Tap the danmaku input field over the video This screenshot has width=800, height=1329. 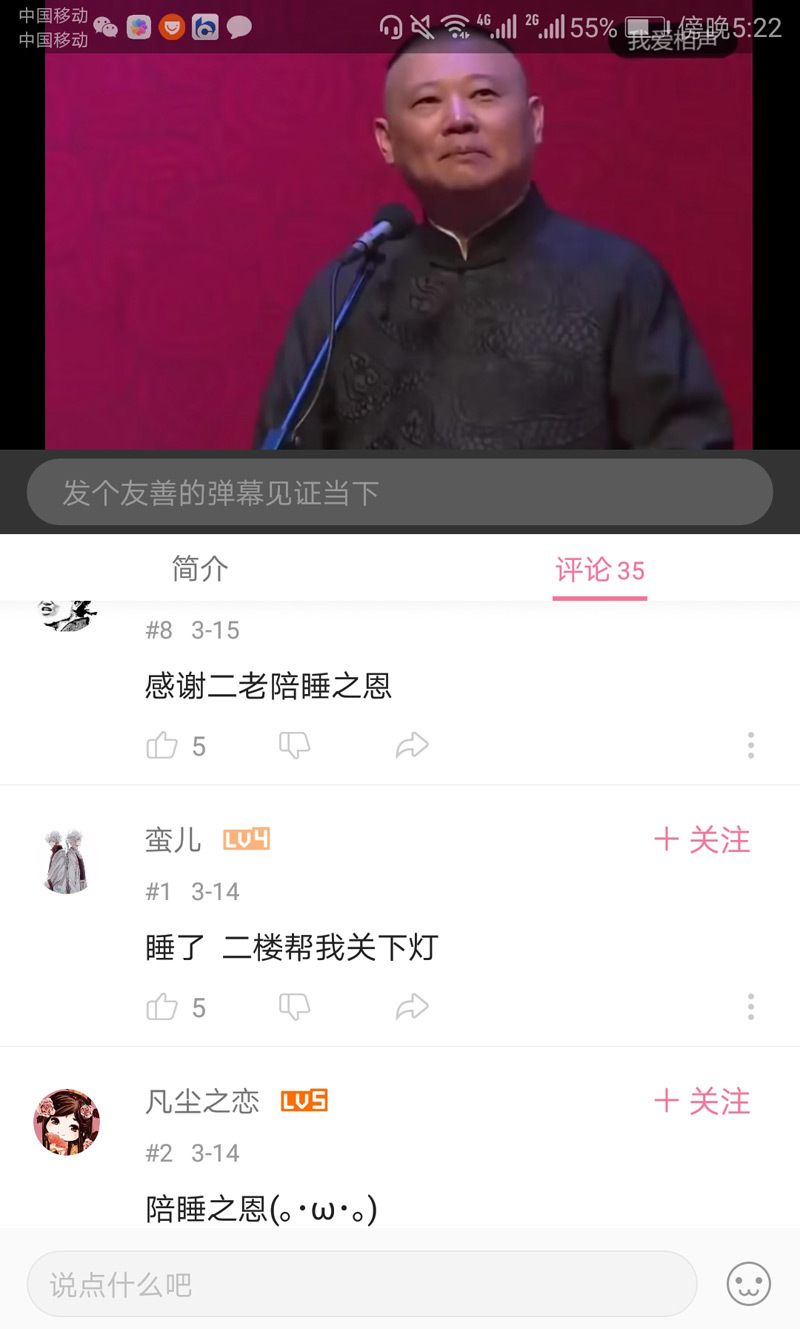[x=400, y=492]
